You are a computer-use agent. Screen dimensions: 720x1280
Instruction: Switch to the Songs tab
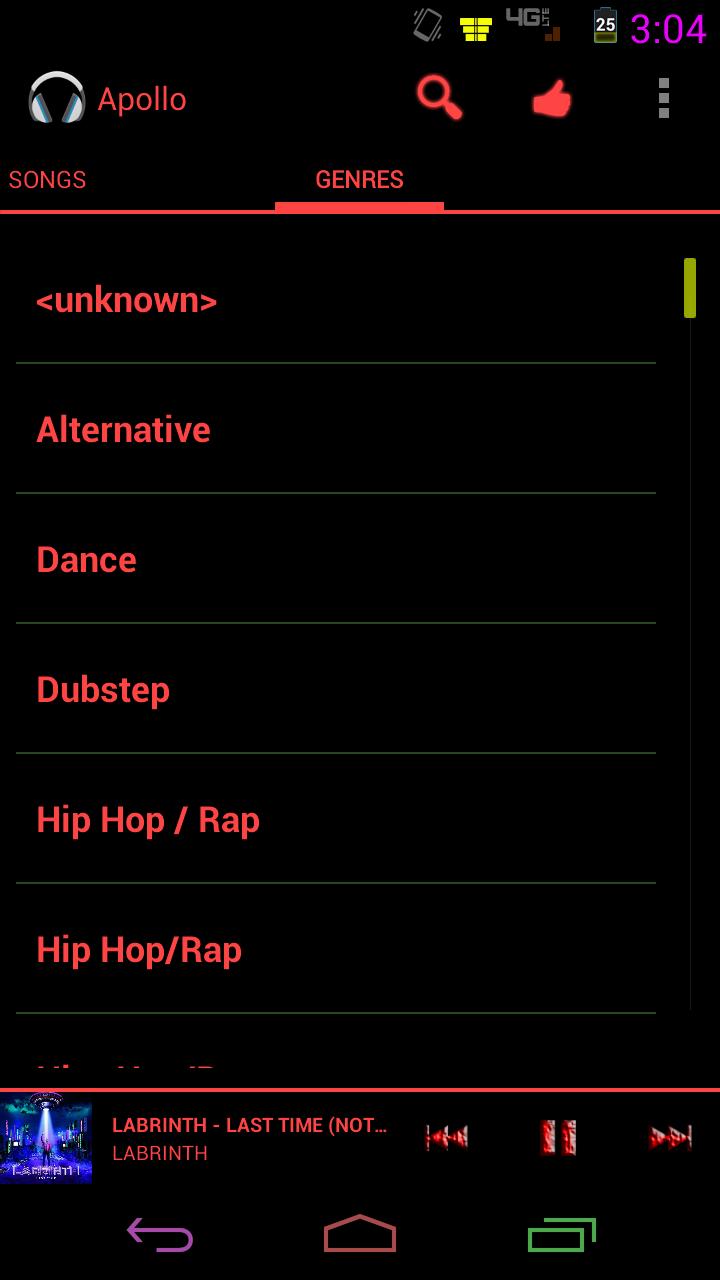coord(48,180)
